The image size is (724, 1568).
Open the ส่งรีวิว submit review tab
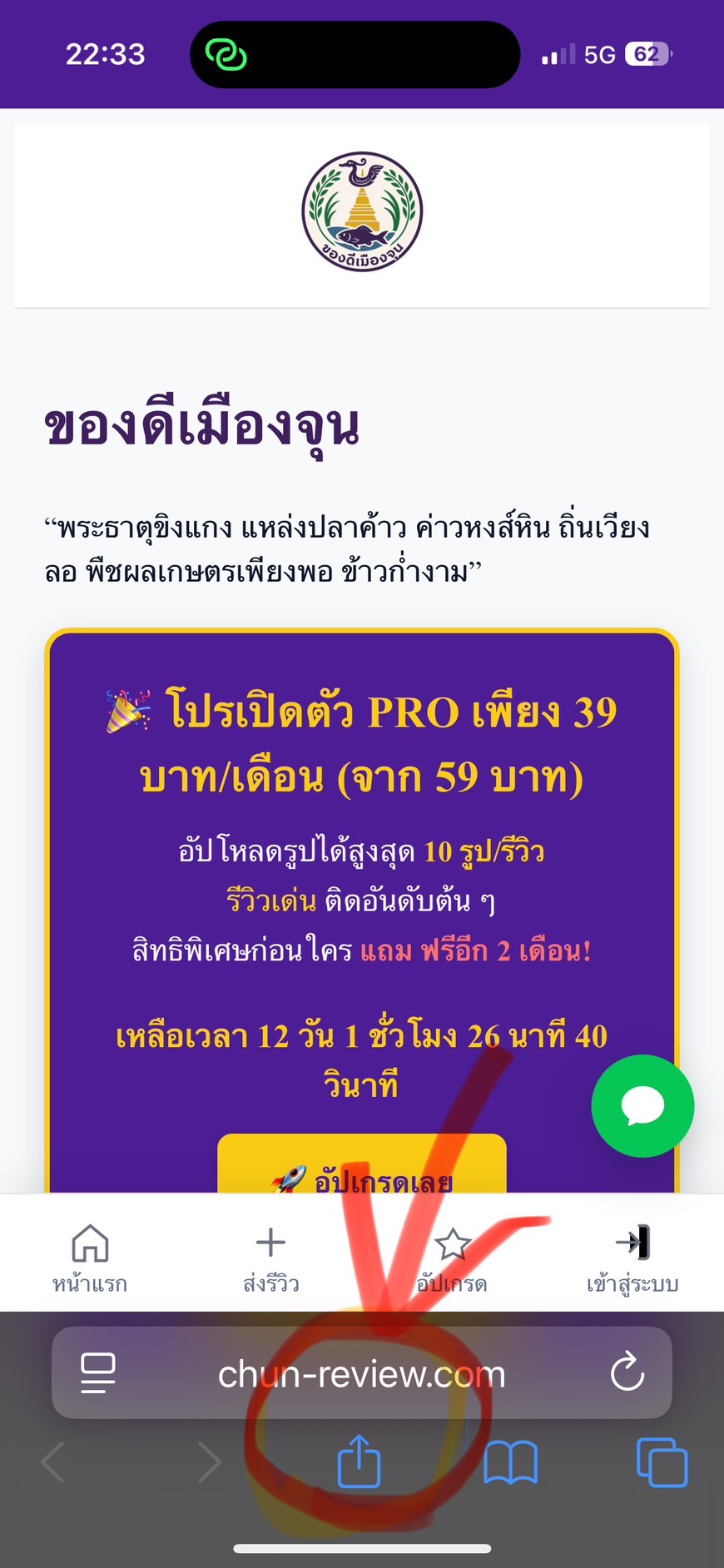point(270,1257)
